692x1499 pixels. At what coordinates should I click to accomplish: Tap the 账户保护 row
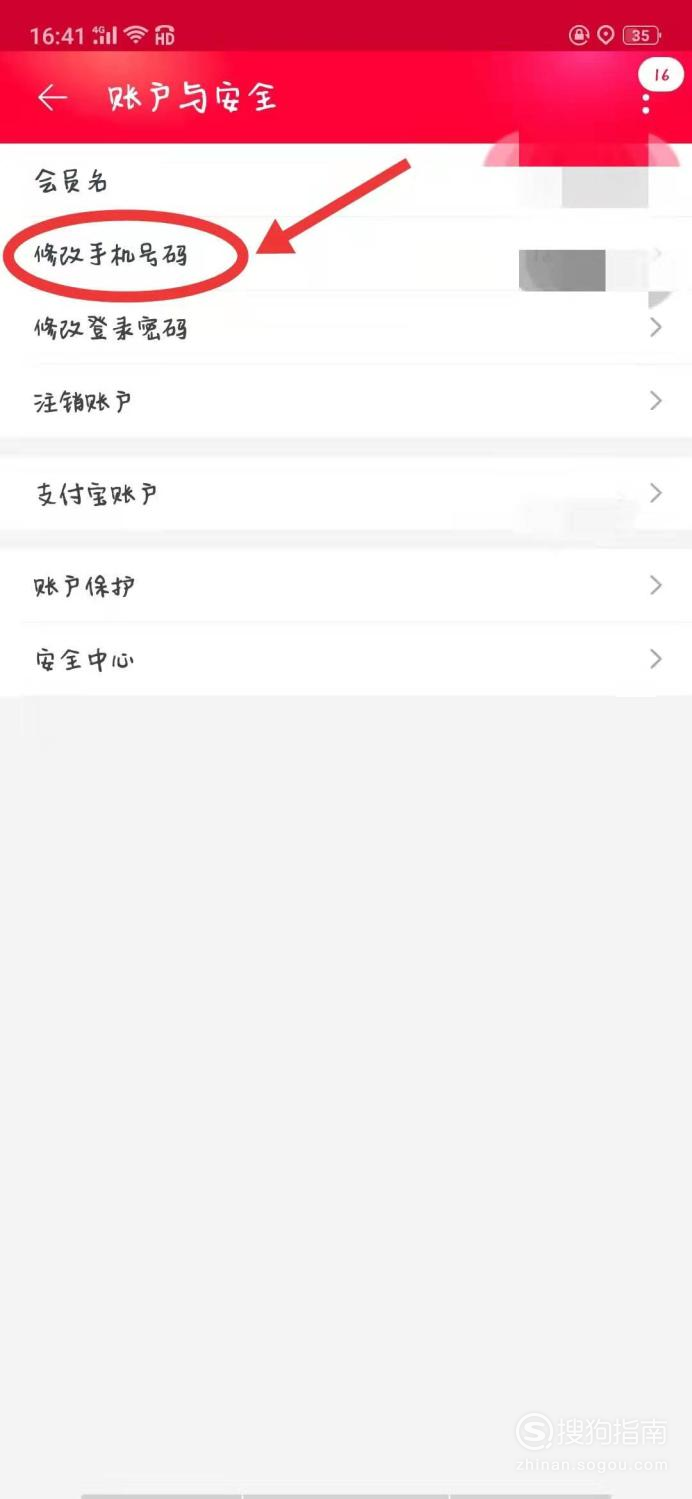[x=346, y=585]
